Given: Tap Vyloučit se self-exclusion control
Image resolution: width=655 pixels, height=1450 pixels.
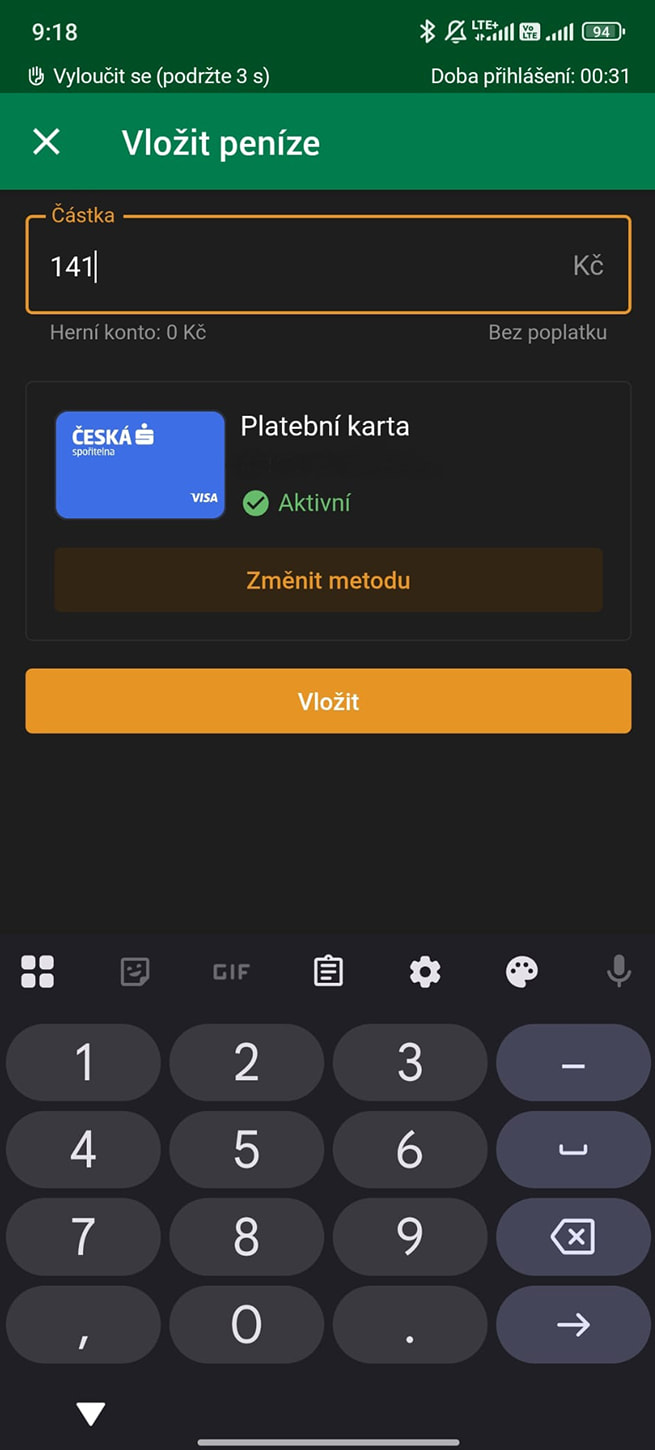Looking at the screenshot, I should pyautogui.click(x=150, y=76).
